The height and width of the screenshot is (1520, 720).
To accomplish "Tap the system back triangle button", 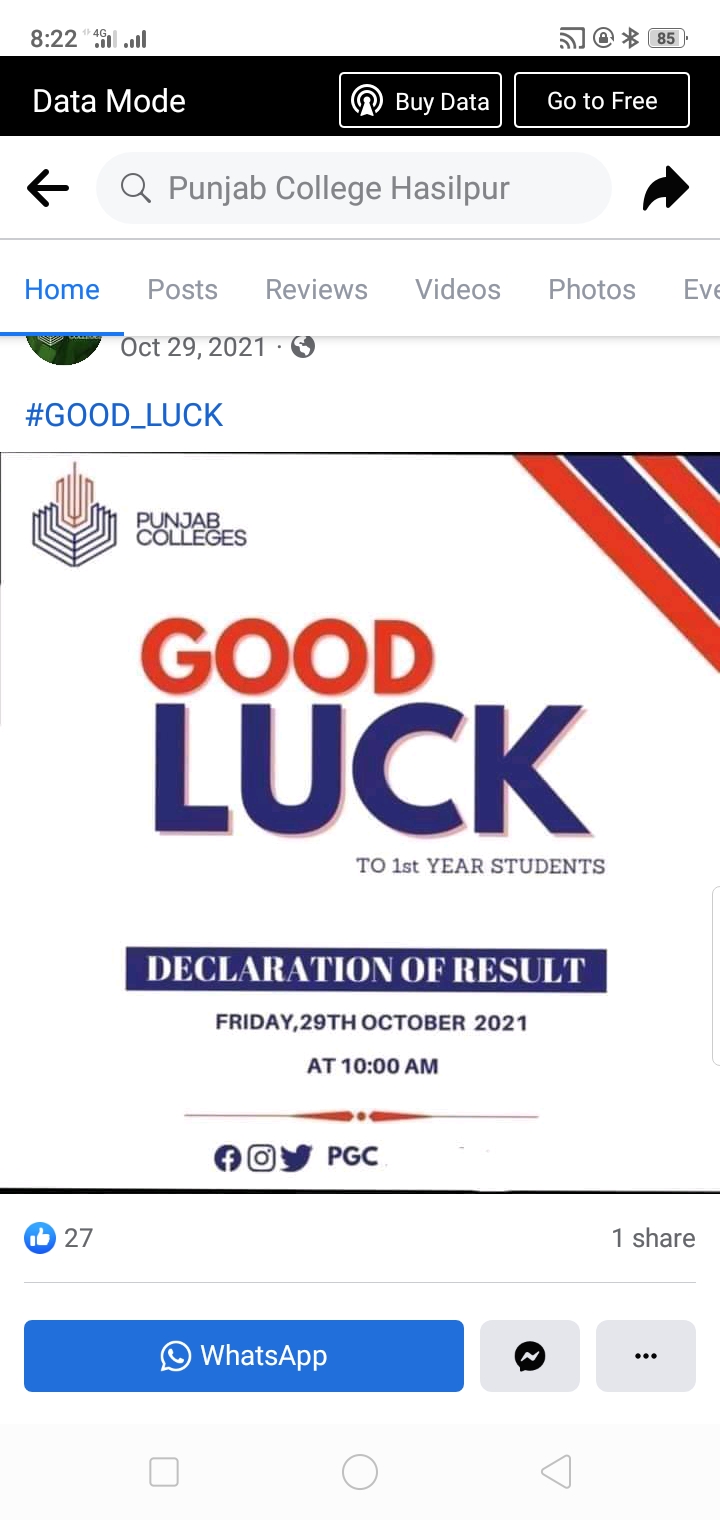I will pos(556,1472).
